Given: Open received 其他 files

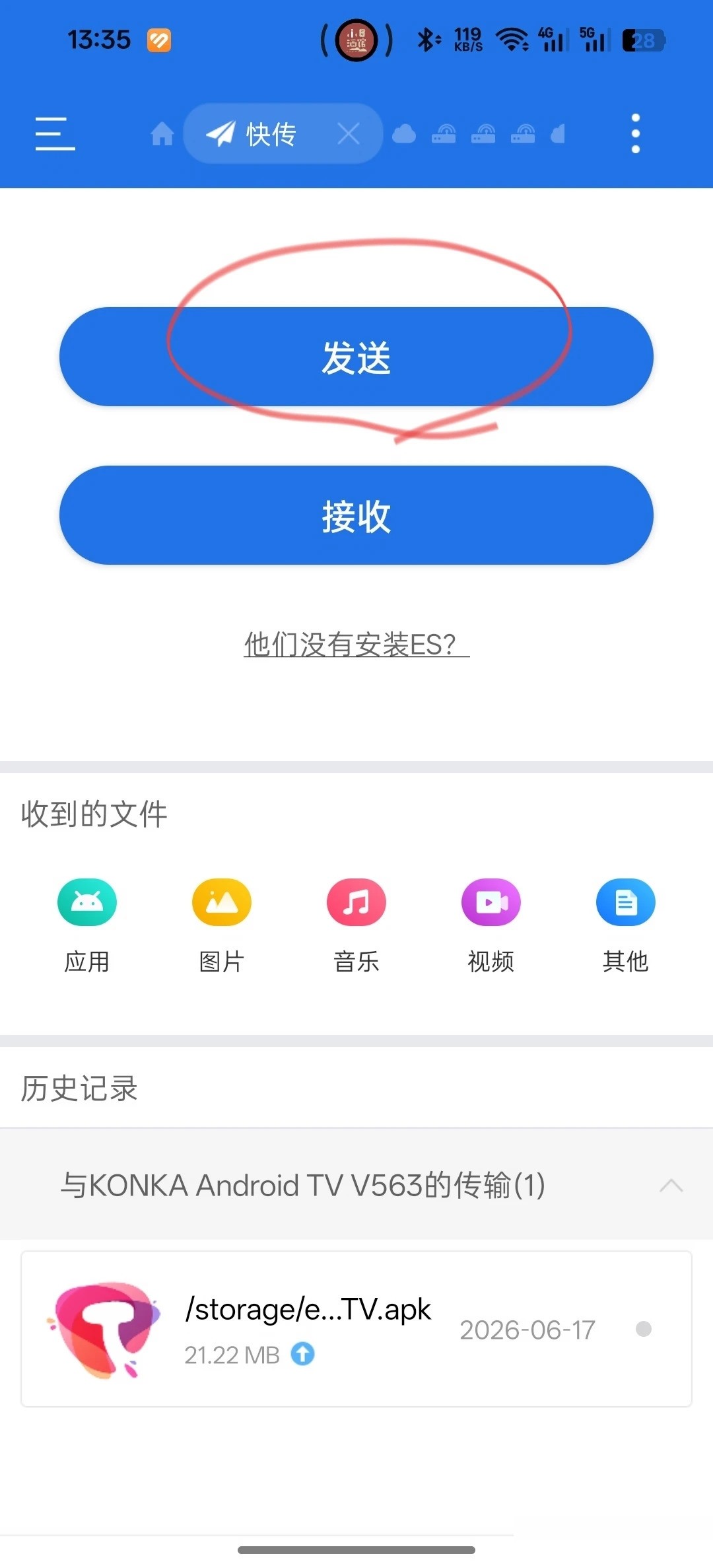Looking at the screenshot, I should click(626, 925).
